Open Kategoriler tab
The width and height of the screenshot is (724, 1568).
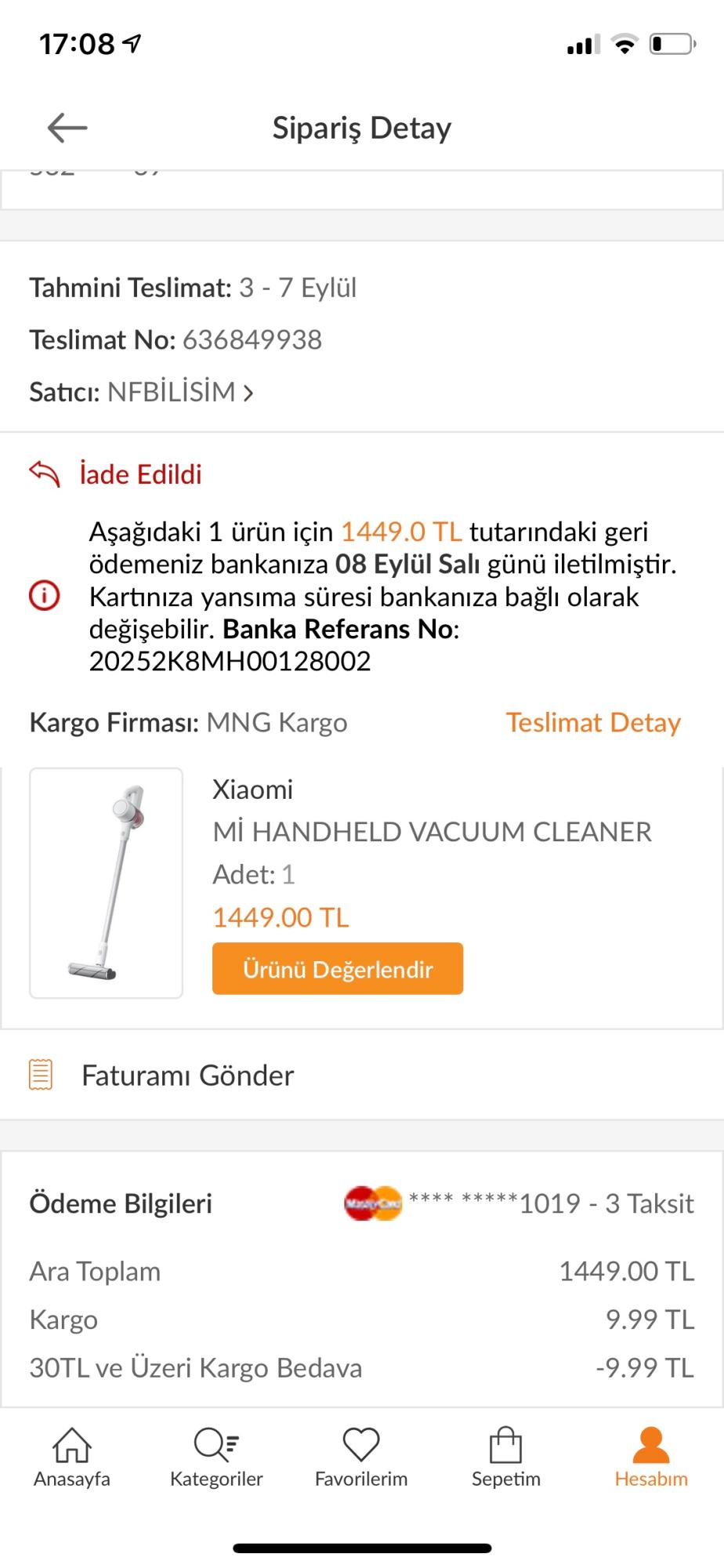pos(216,1458)
